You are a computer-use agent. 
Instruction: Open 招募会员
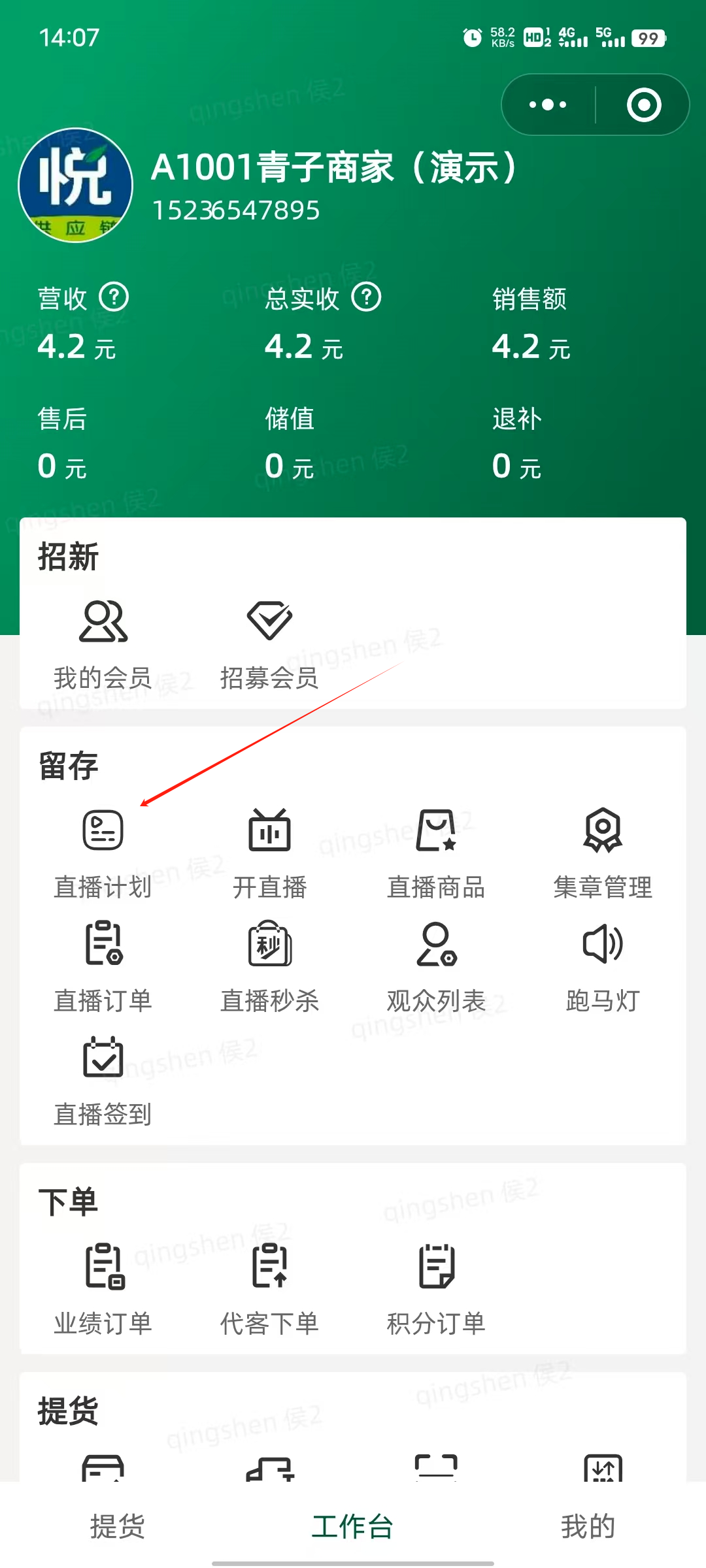(269, 644)
